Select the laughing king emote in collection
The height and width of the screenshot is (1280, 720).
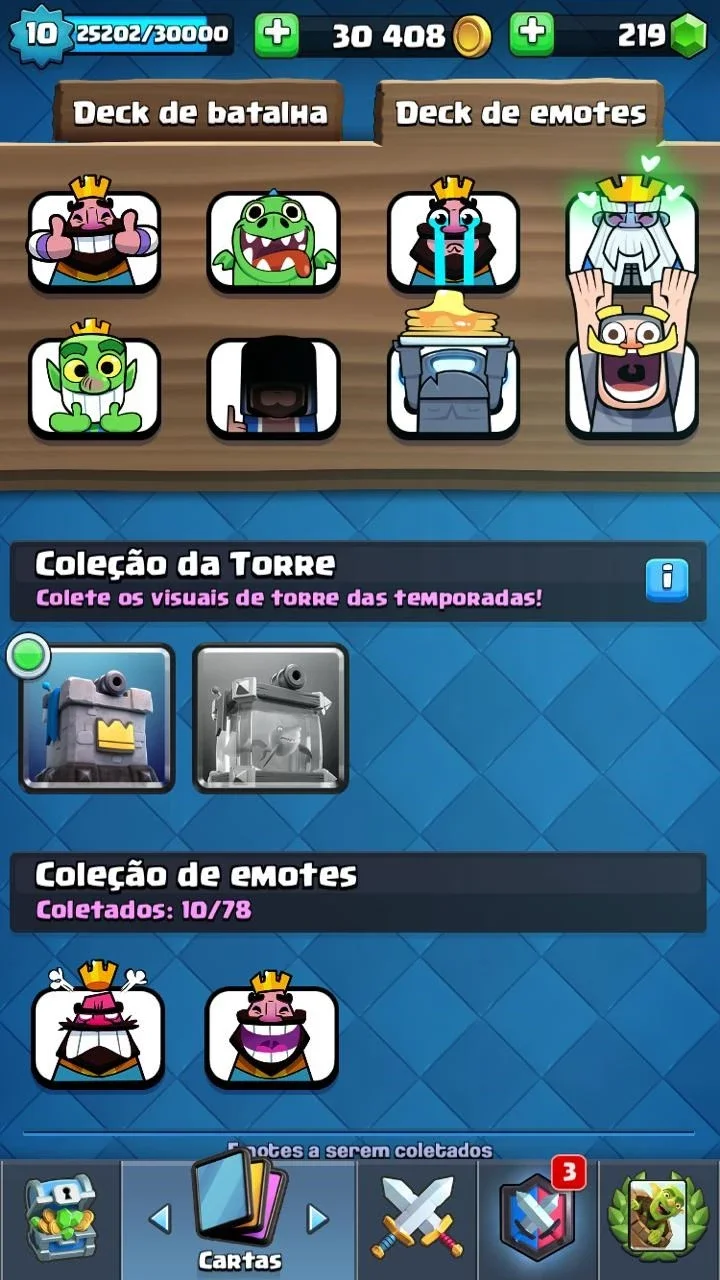click(x=272, y=1031)
